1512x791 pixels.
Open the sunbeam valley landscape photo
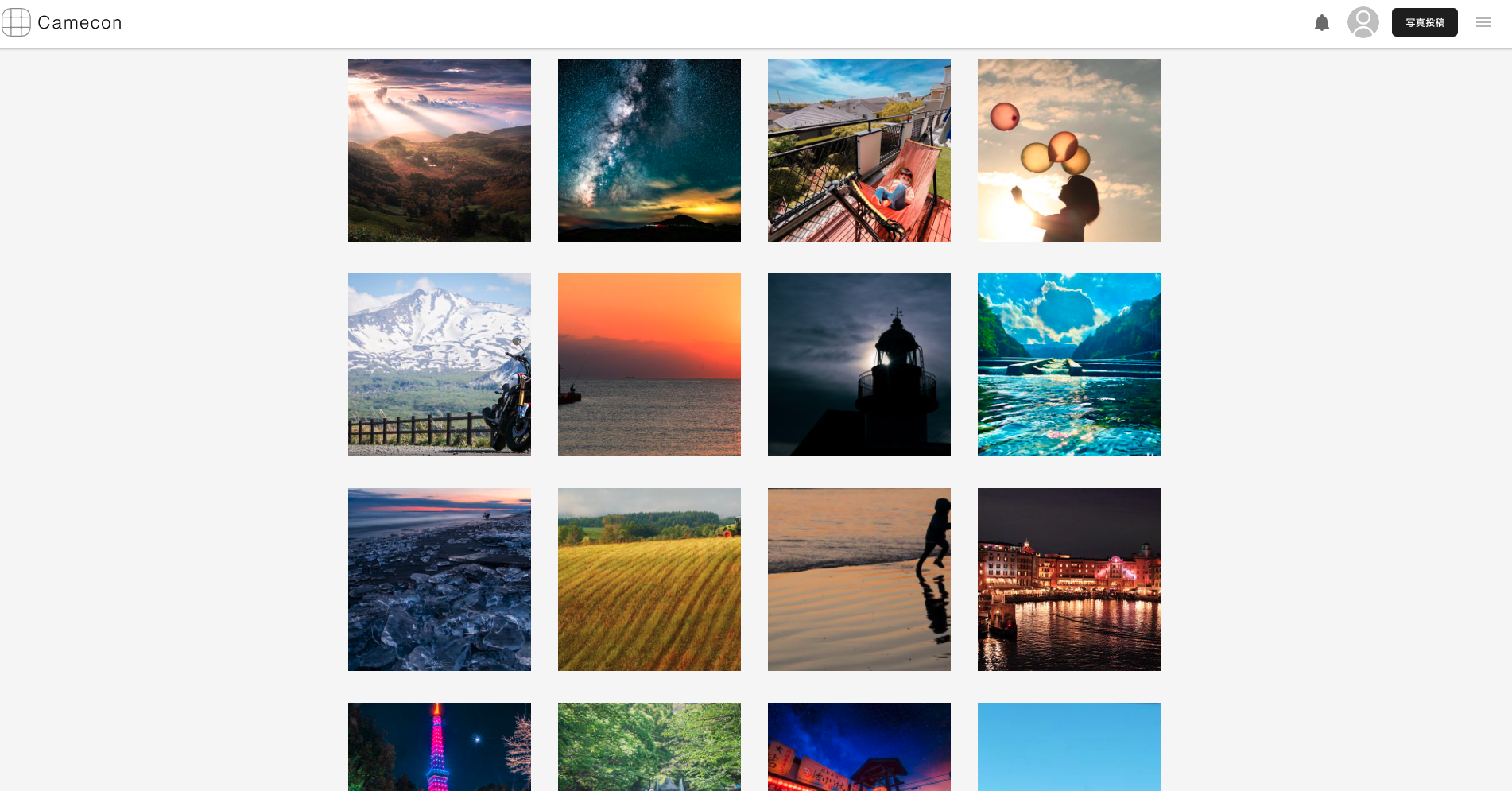[x=439, y=150]
